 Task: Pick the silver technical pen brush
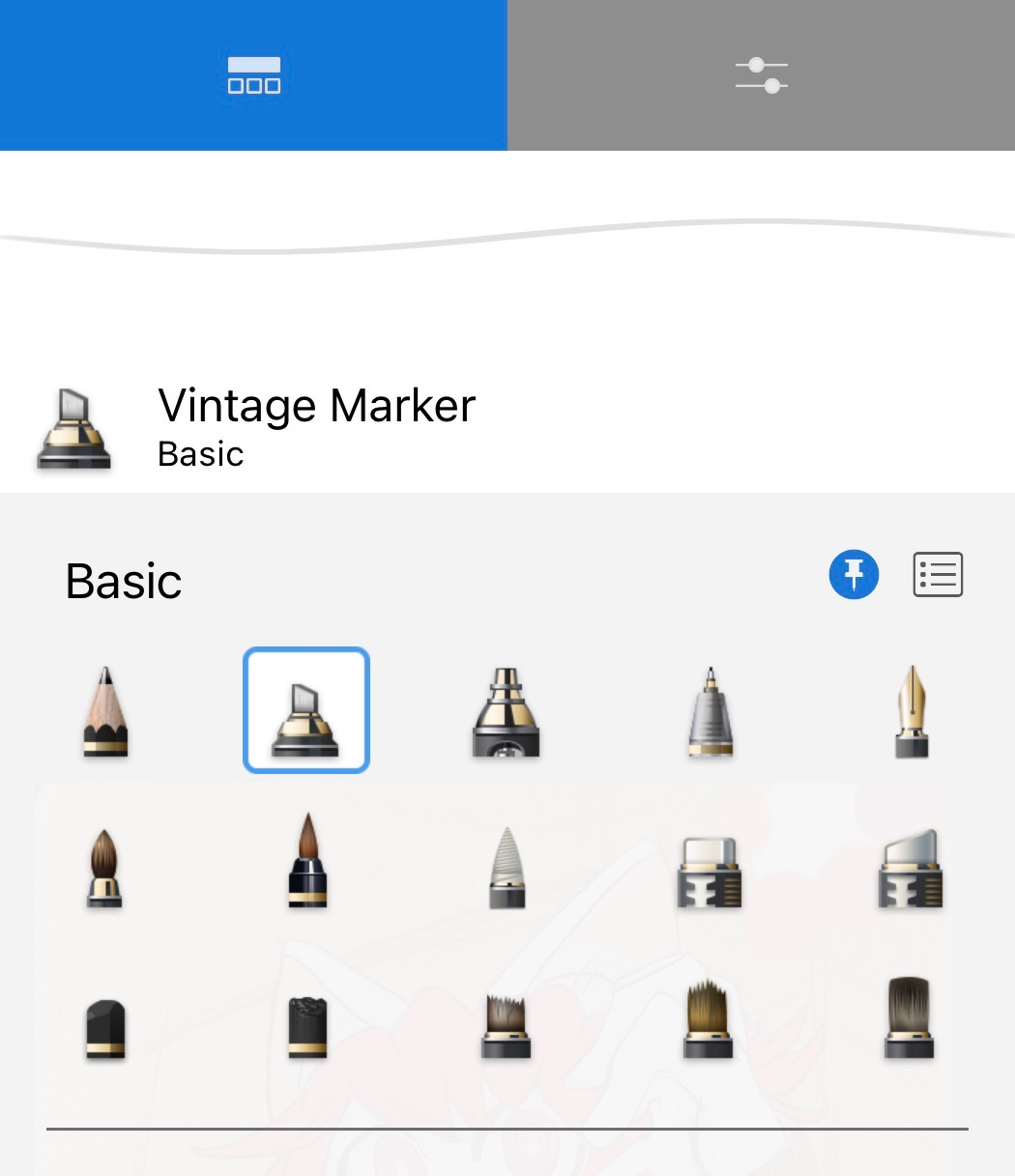point(710,711)
